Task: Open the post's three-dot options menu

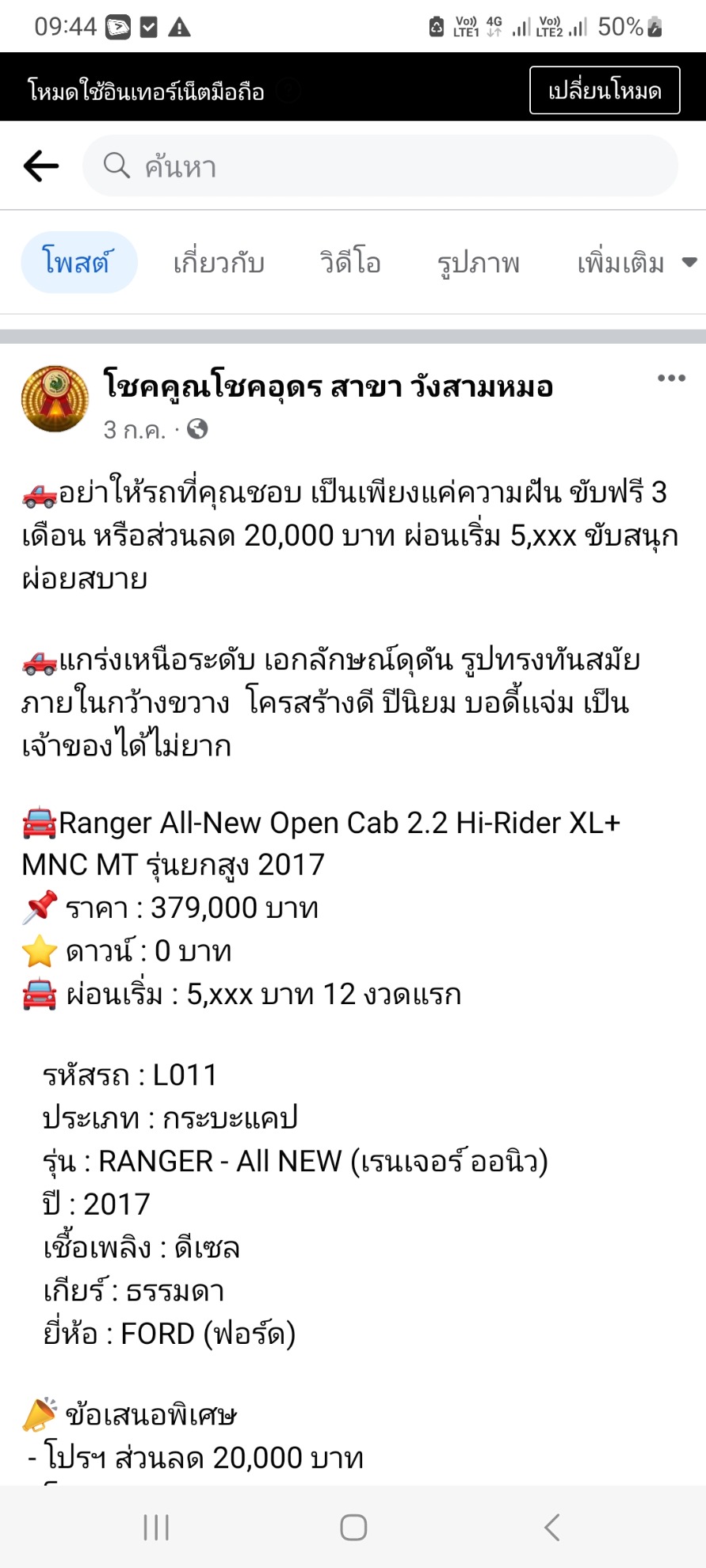Action: 671,379
